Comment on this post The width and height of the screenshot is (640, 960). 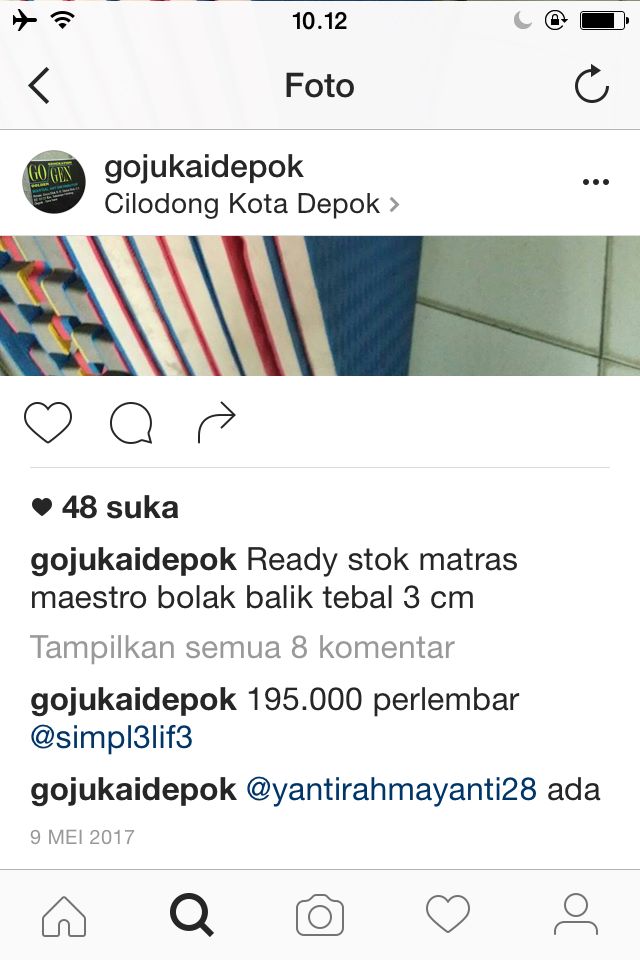131,423
